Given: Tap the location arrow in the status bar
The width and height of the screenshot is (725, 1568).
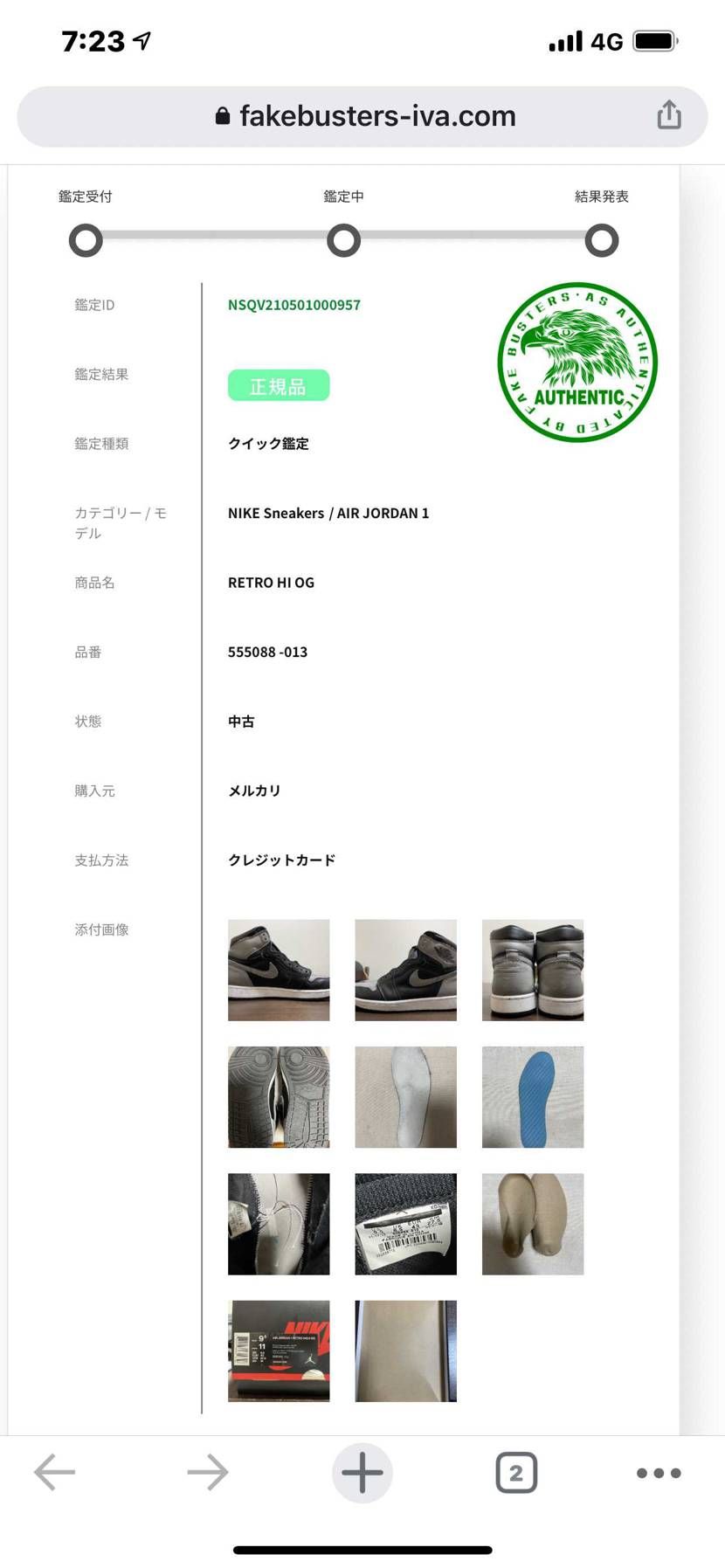Looking at the screenshot, I should tap(140, 38).
